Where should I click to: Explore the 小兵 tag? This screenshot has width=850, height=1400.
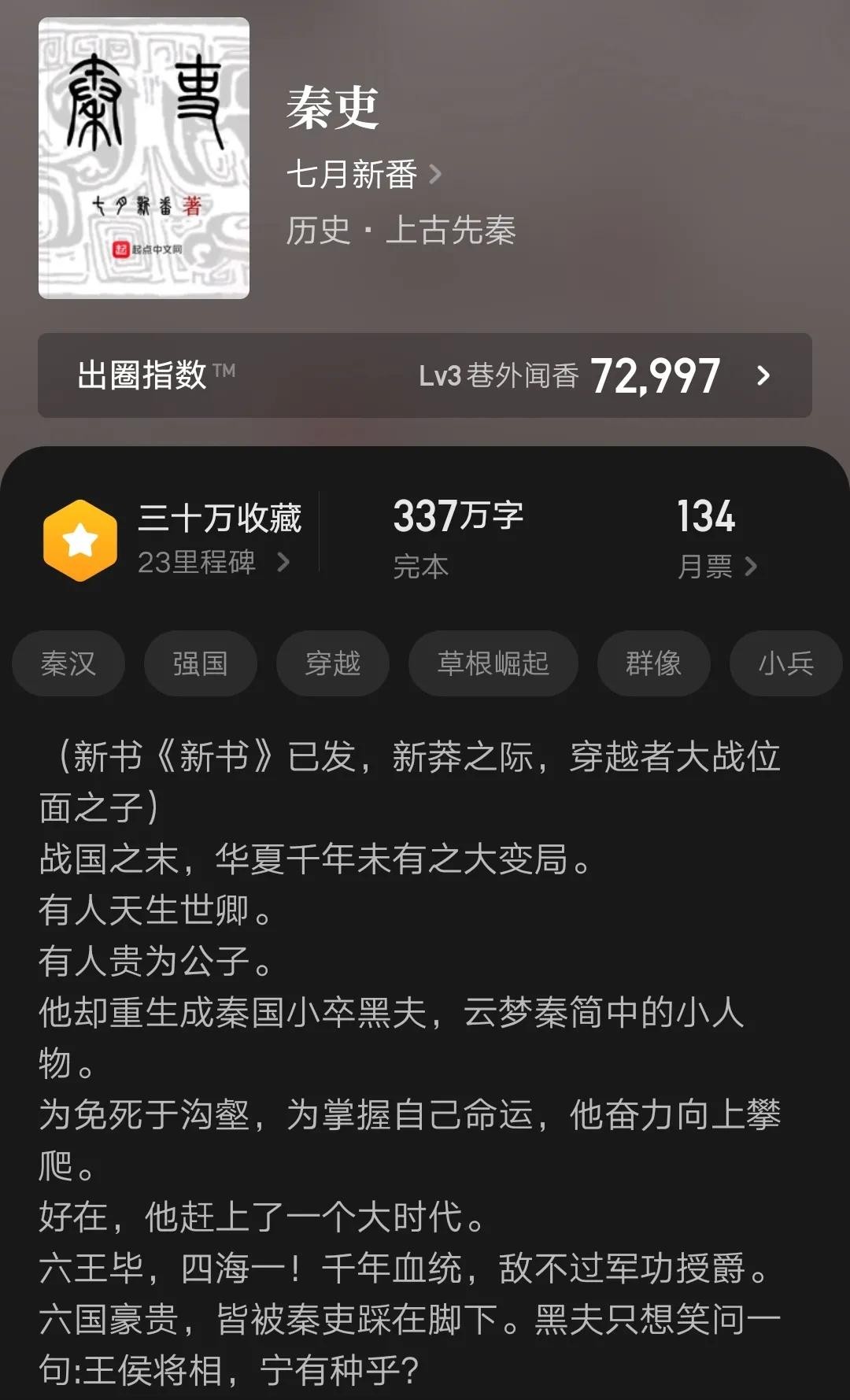point(785,663)
